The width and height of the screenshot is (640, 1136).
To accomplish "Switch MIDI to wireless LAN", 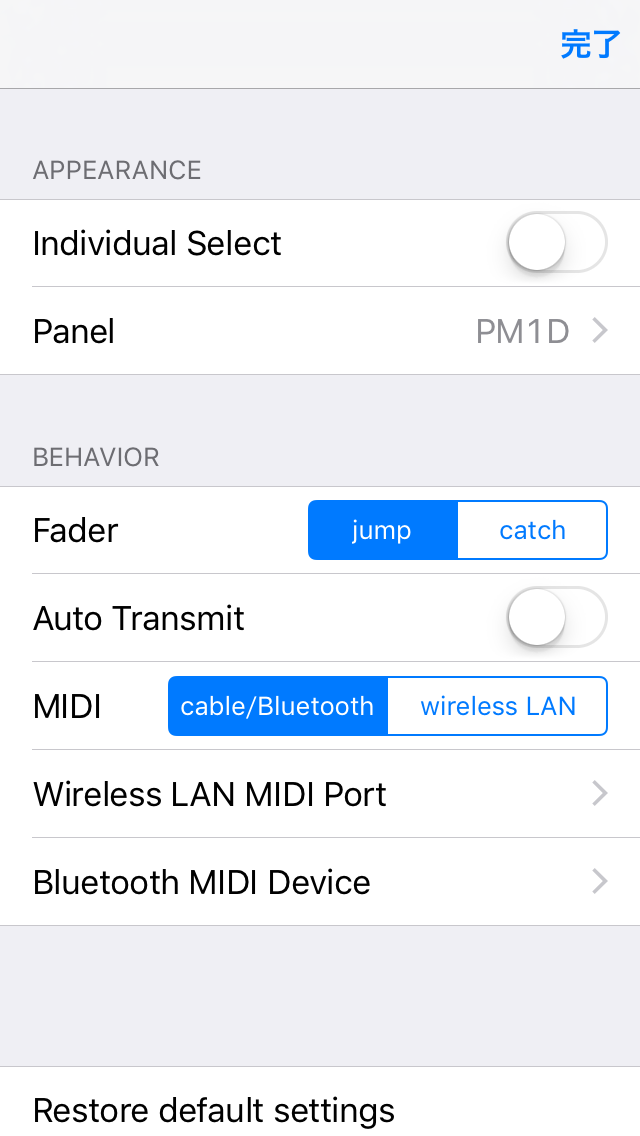I will (498, 706).
